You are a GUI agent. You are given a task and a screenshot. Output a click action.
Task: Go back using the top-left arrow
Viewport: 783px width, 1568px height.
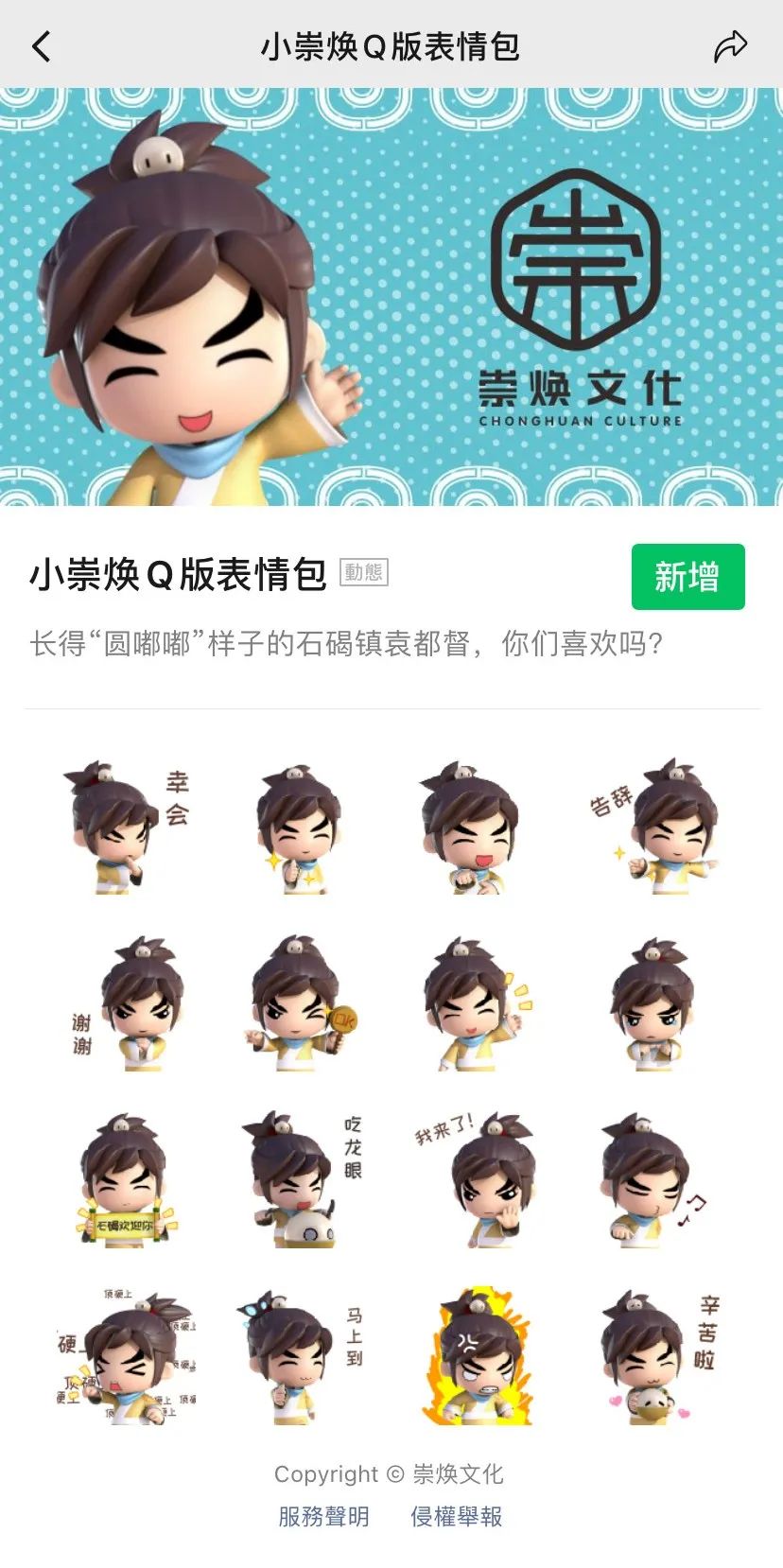pyautogui.click(x=42, y=46)
